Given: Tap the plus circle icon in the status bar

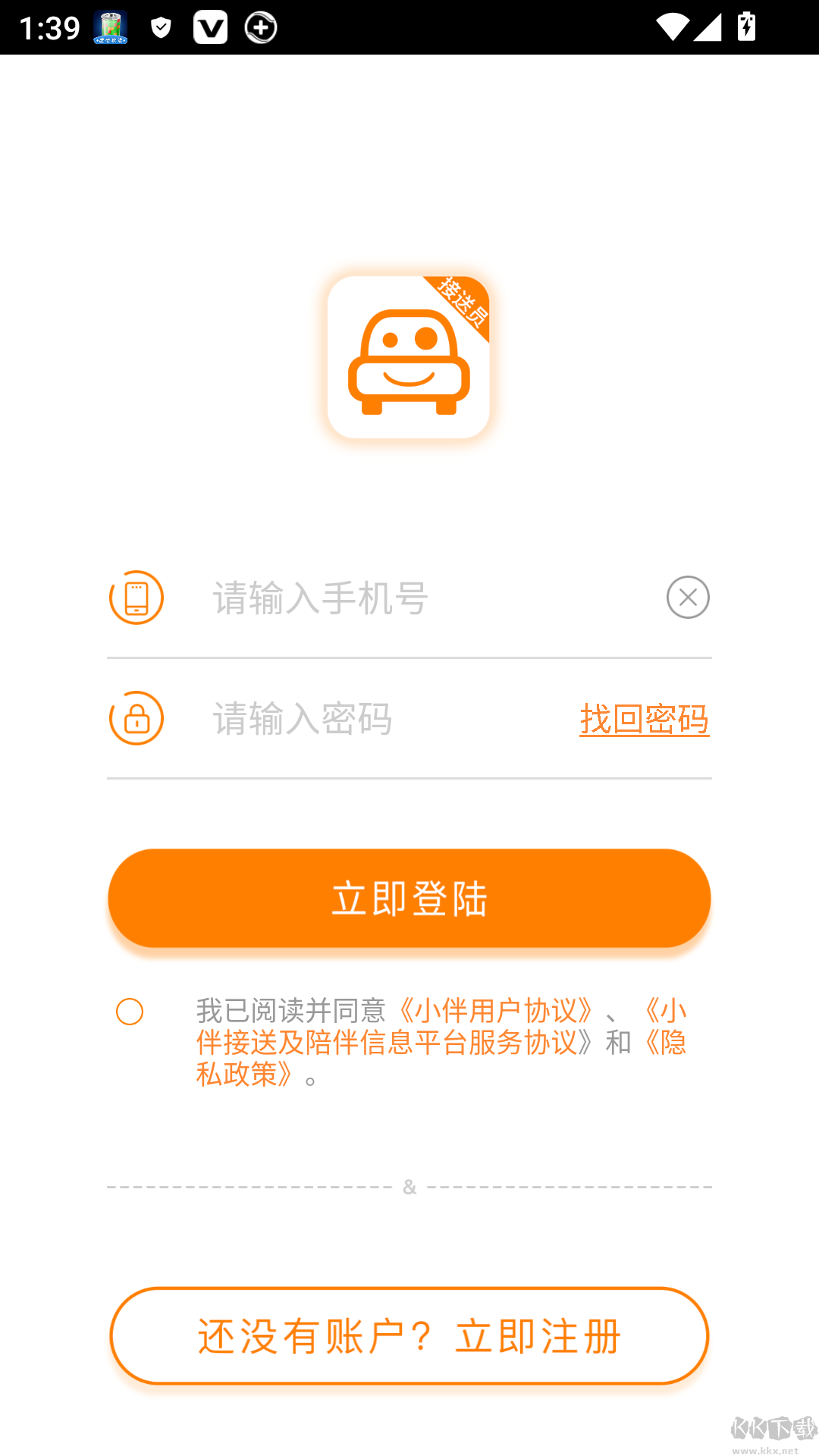Looking at the screenshot, I should [x=260, y=27].
